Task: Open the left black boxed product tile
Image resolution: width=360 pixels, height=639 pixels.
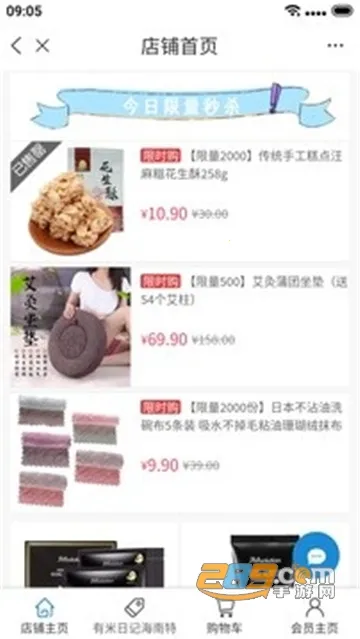Action: (94, 555)
